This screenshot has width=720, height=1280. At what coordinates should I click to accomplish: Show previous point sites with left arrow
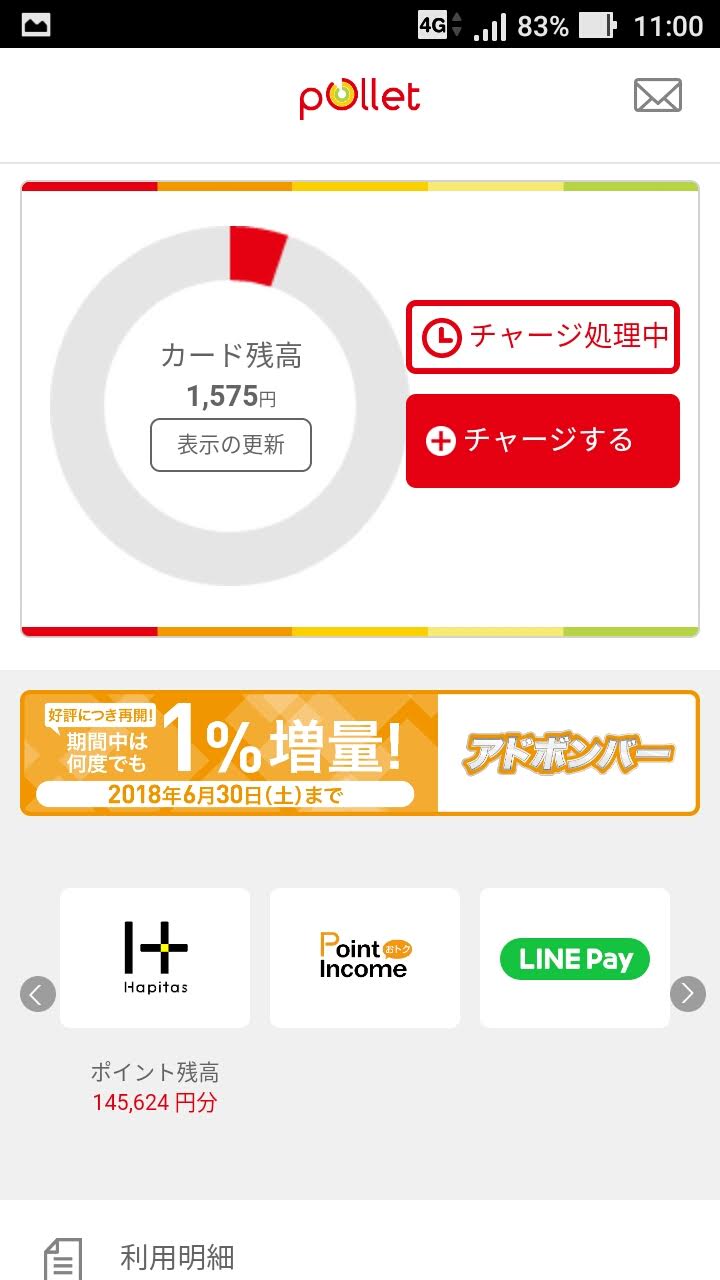tap(38, 994)
